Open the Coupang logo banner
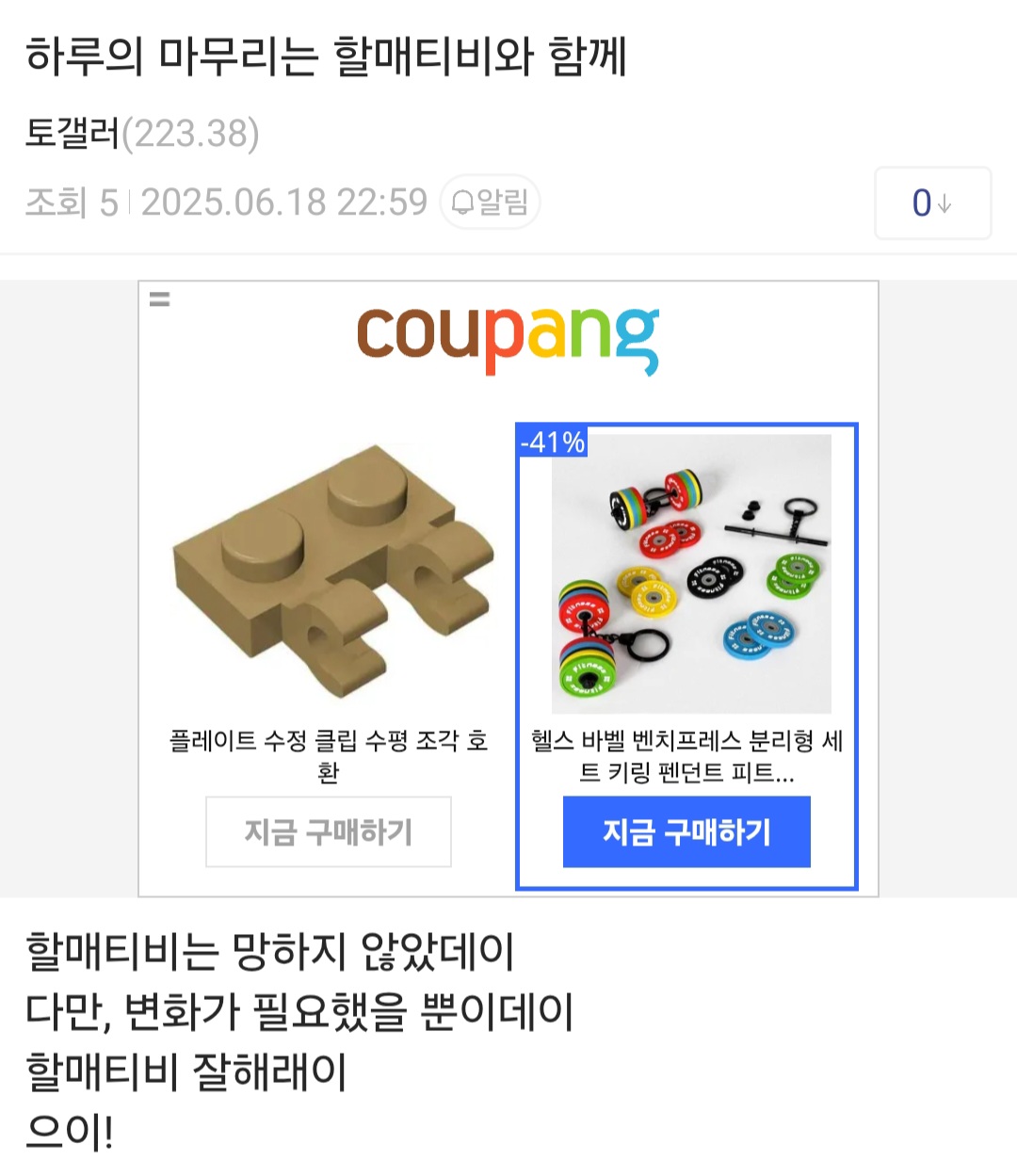The height and width of the screenshot is (1176, 1017). [x=508, y=341]
